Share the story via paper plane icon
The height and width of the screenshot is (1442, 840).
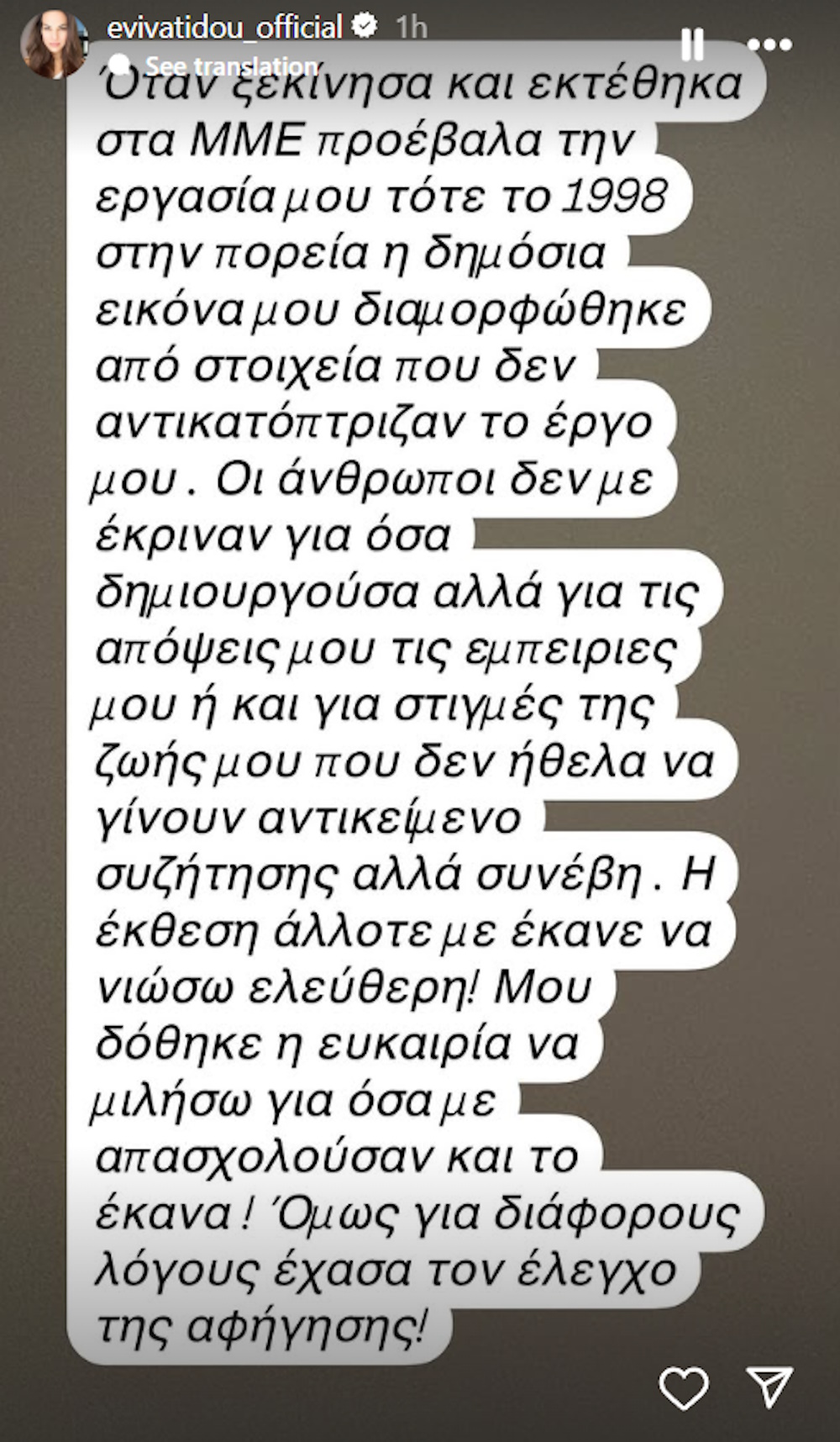pyautogui.click(x=769, y=1387)
